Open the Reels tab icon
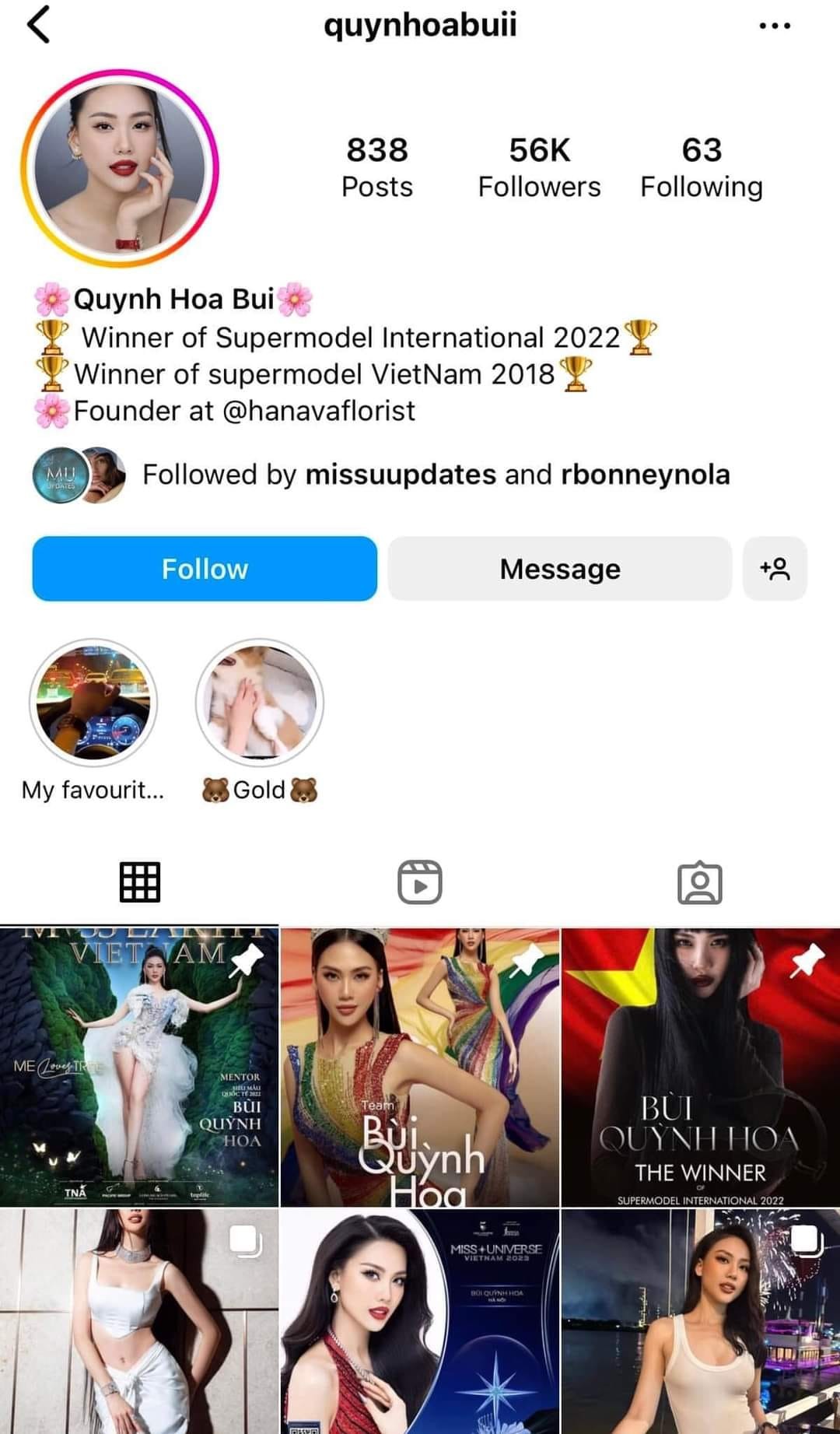The height and width of the screenshot is (1434, 840). pyautogui.click(x=420, y=882)
